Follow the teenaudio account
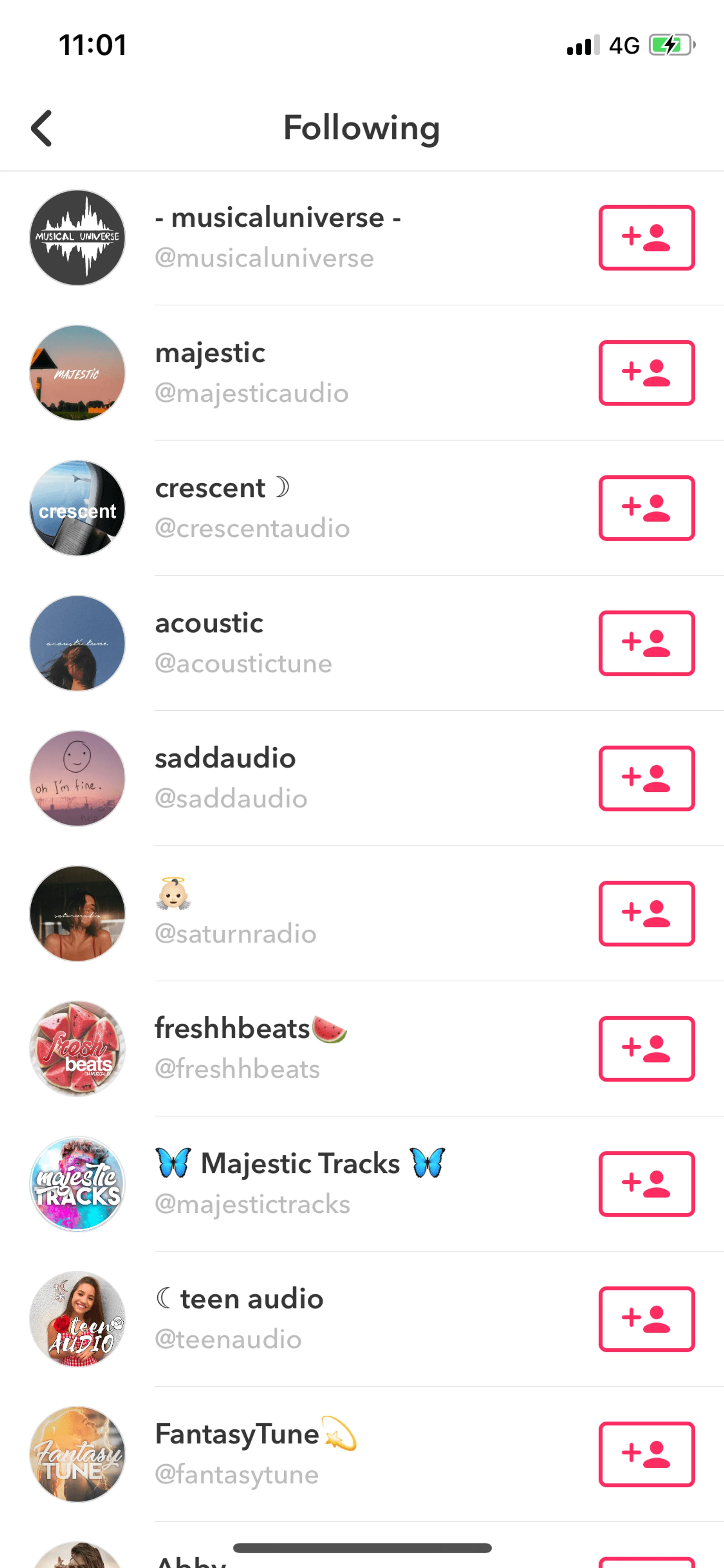This screenshot has width=724, height=1568. pos(646,1318)
